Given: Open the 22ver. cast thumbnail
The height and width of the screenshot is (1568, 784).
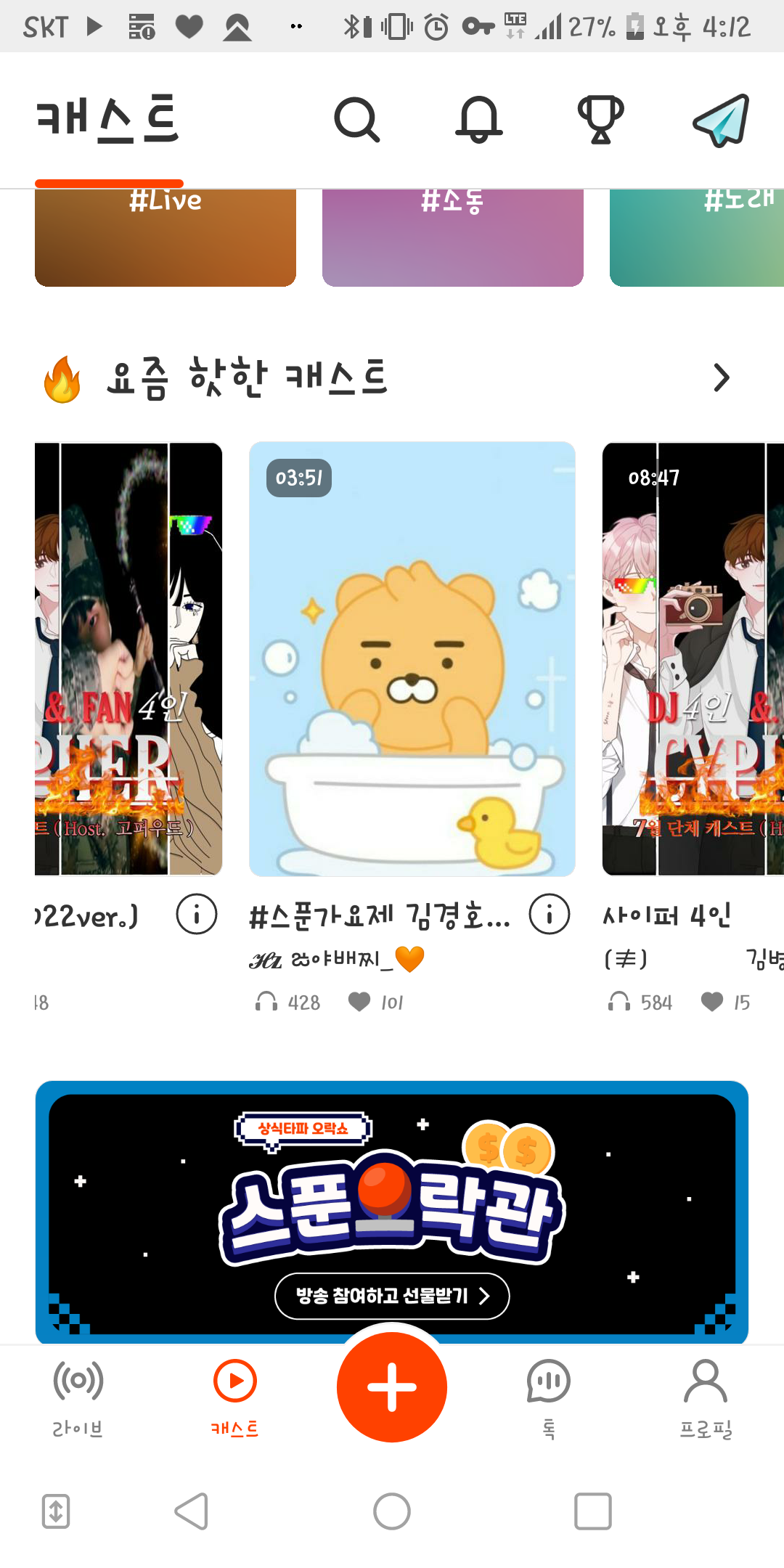Looking at the screenshot, I should pos(128,658).
